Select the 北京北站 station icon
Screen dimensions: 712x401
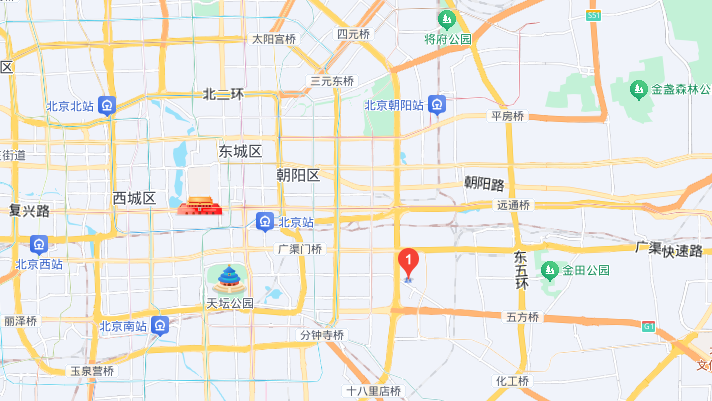pyautogui.click(x=108, y=104)
